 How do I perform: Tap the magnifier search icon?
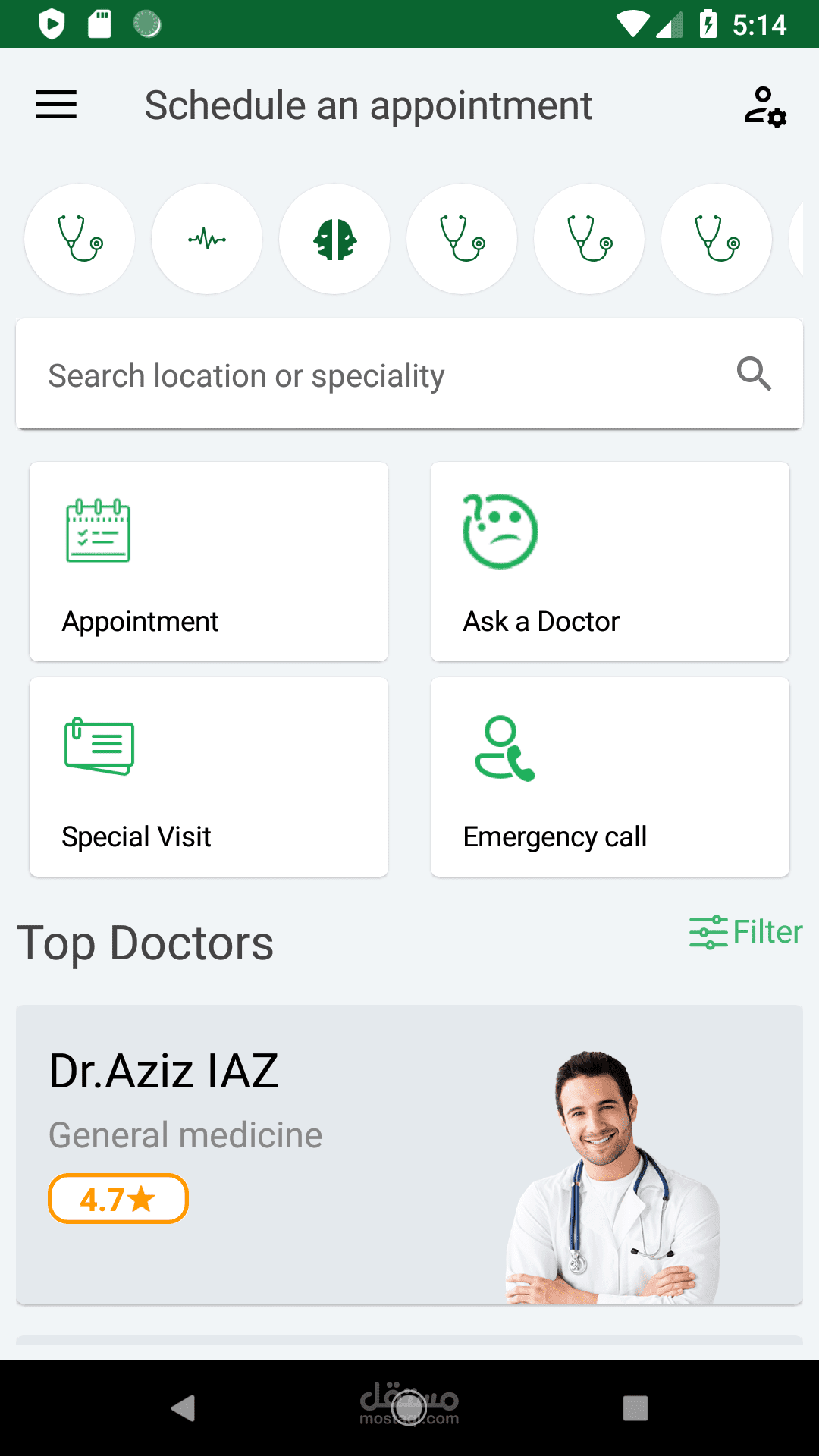point(754,374)
